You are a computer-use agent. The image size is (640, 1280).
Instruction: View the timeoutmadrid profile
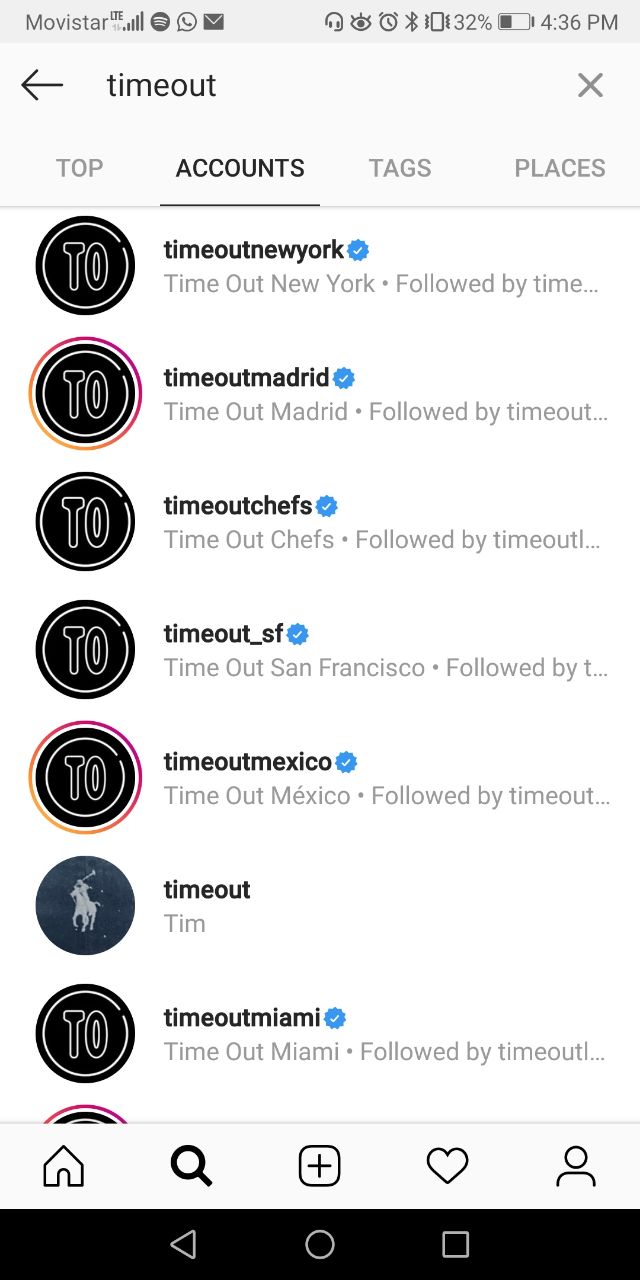tap(246, 378)
